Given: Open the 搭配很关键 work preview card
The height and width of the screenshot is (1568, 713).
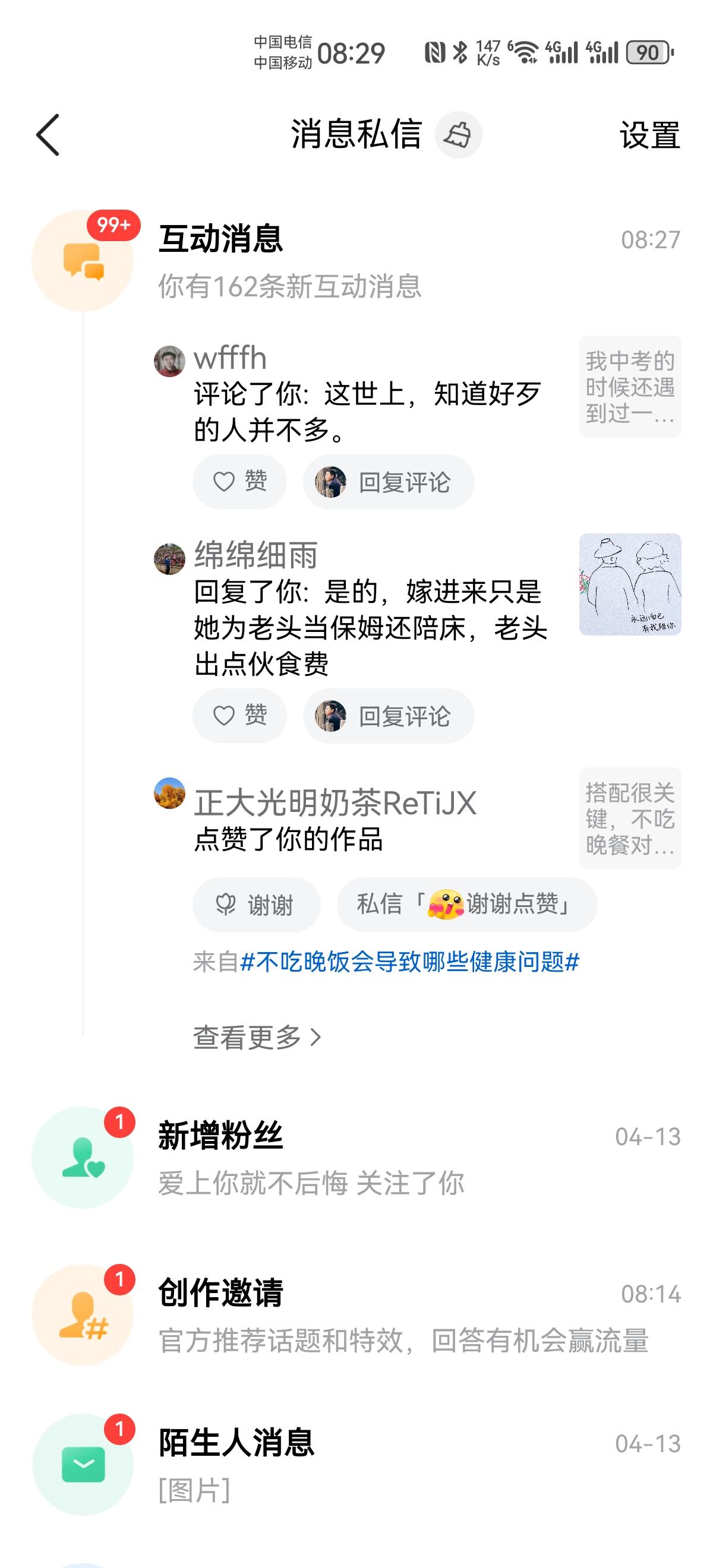Looking at the screenshot, I should click(629, 820).
